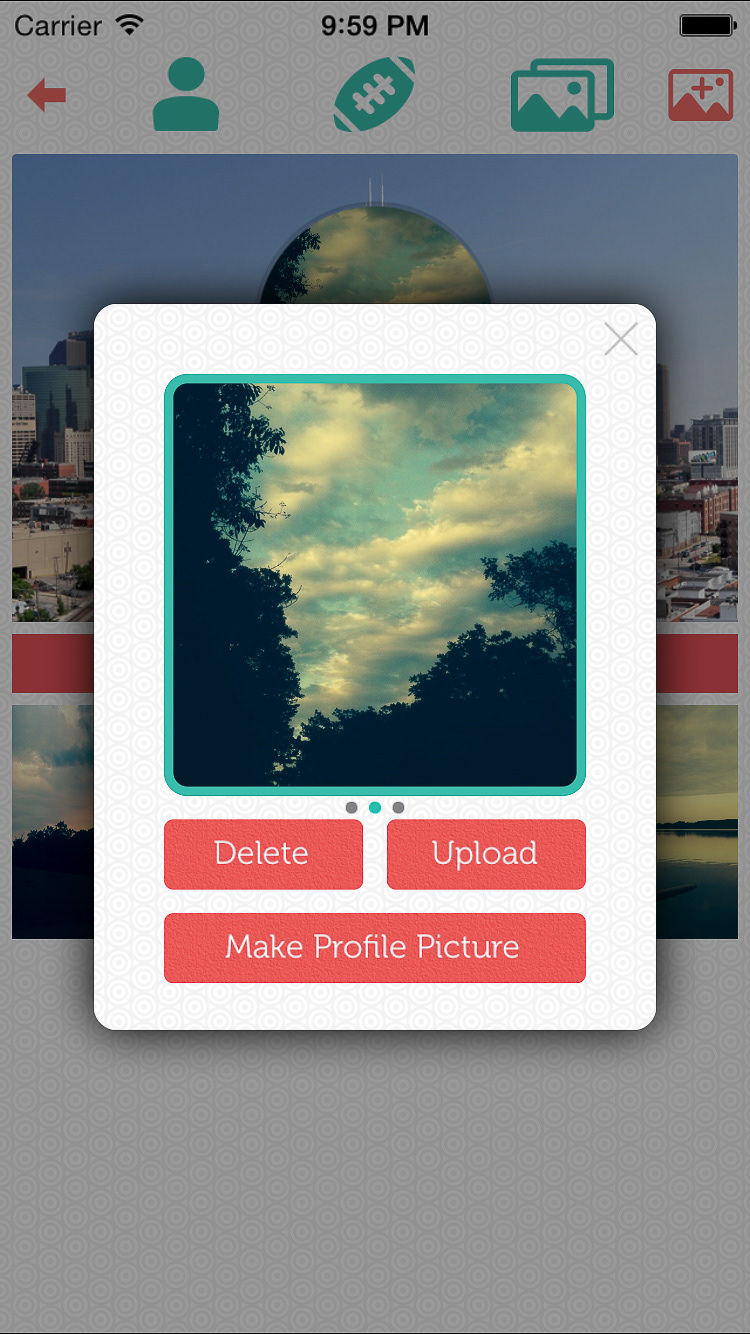Screen dimensions: 750x1334
Task: Open the profile person icon
Action: (186, 95)
